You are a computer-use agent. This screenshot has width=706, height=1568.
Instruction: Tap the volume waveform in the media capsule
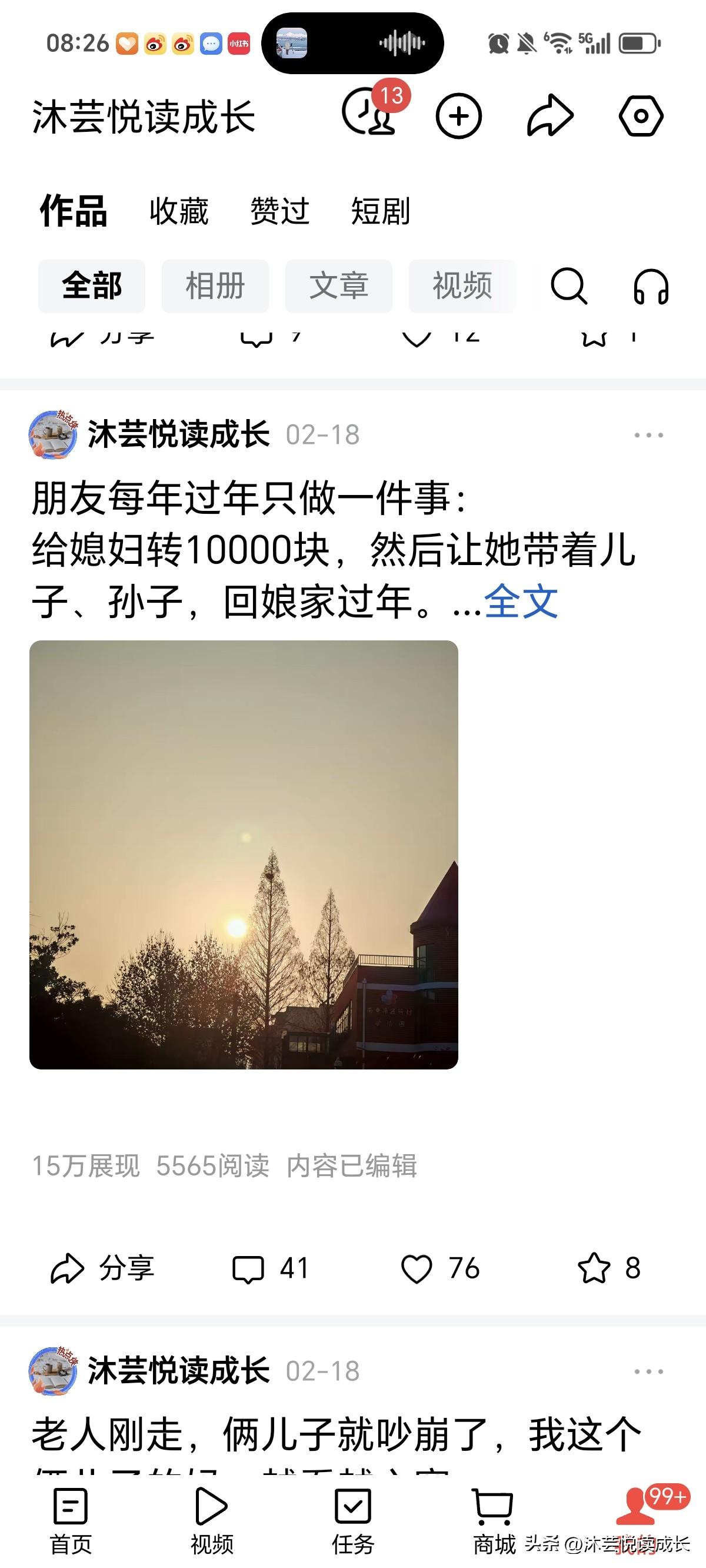click(403, 42)
